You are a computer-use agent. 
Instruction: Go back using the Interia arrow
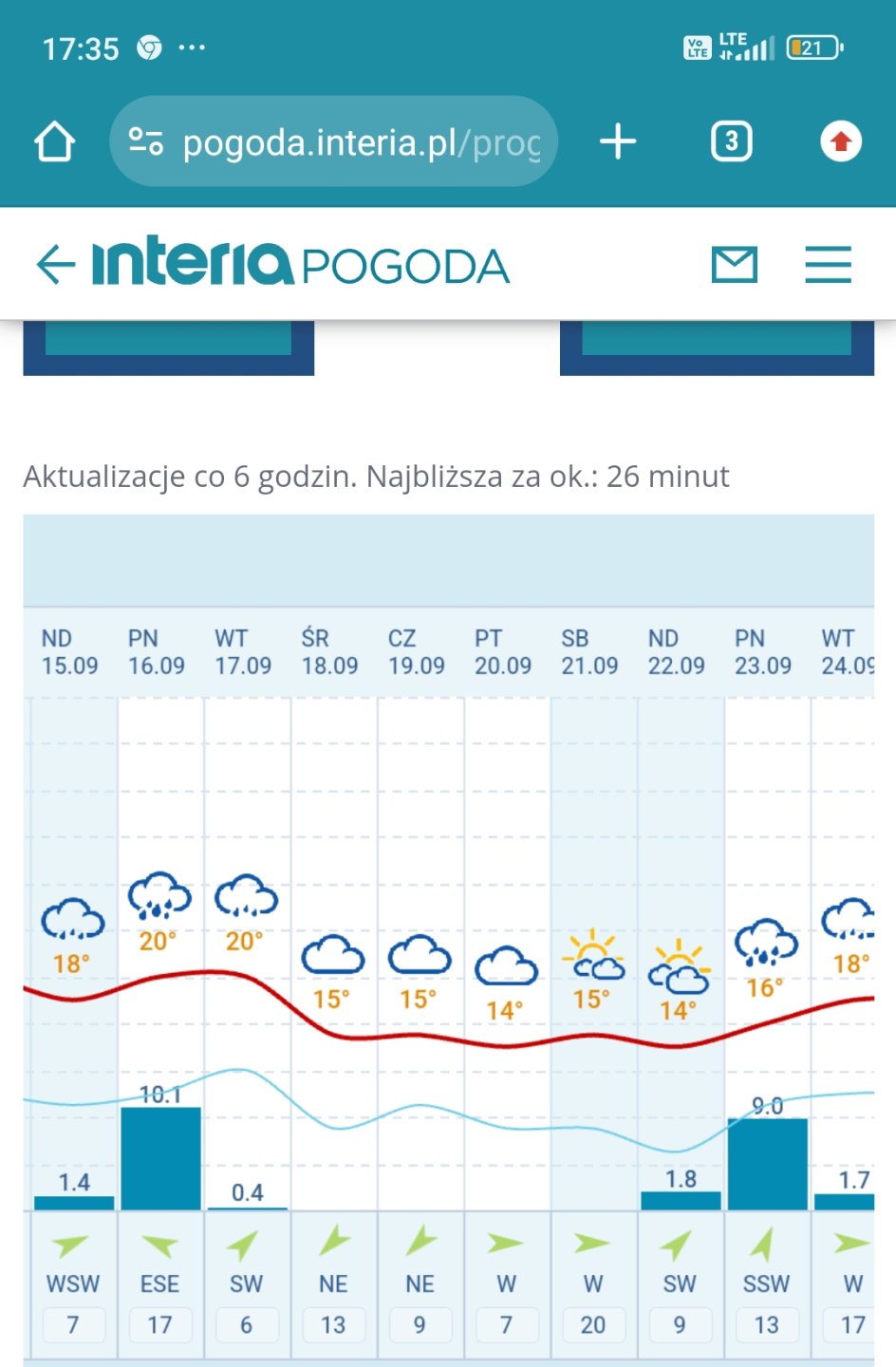pyautogui.click(x=56, y=264)
